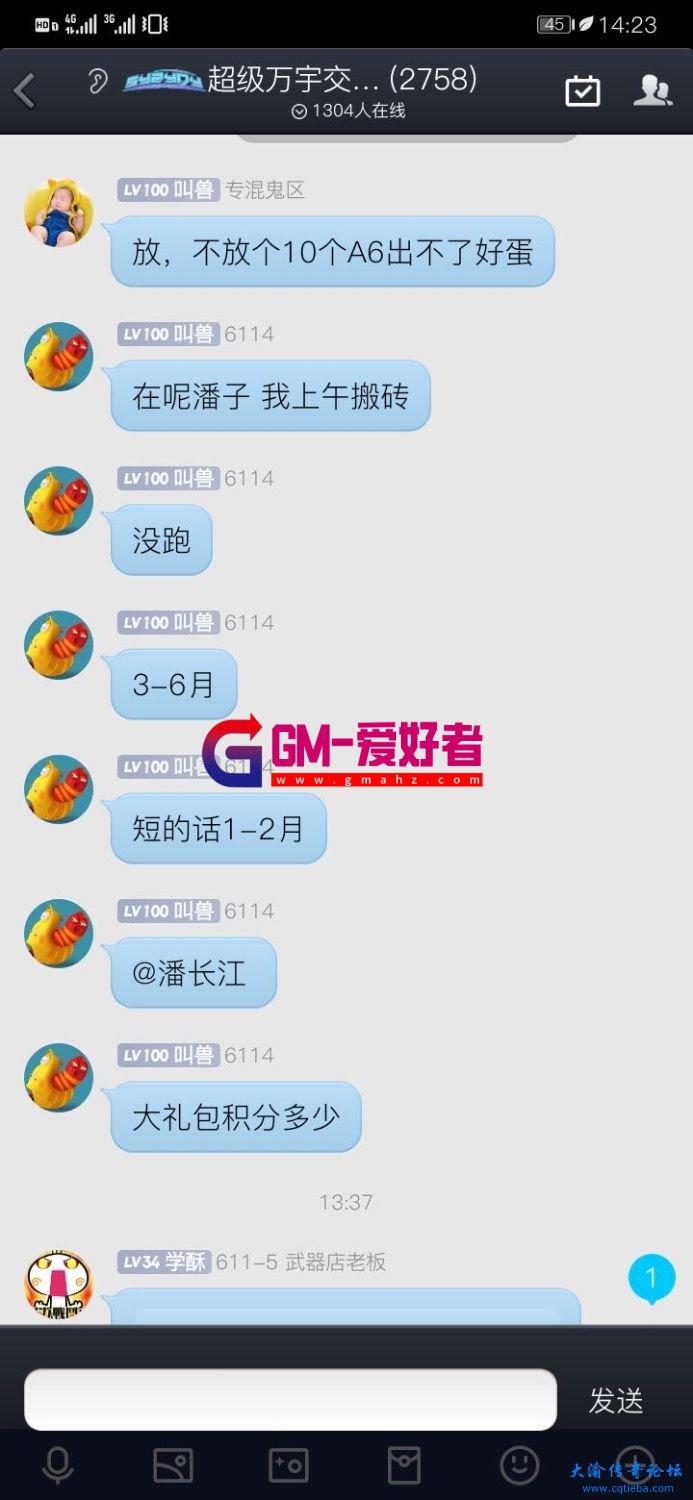Jump to the 1 new unread message
Viewport: 693px width, 1500px height.
click(651, 1278)
